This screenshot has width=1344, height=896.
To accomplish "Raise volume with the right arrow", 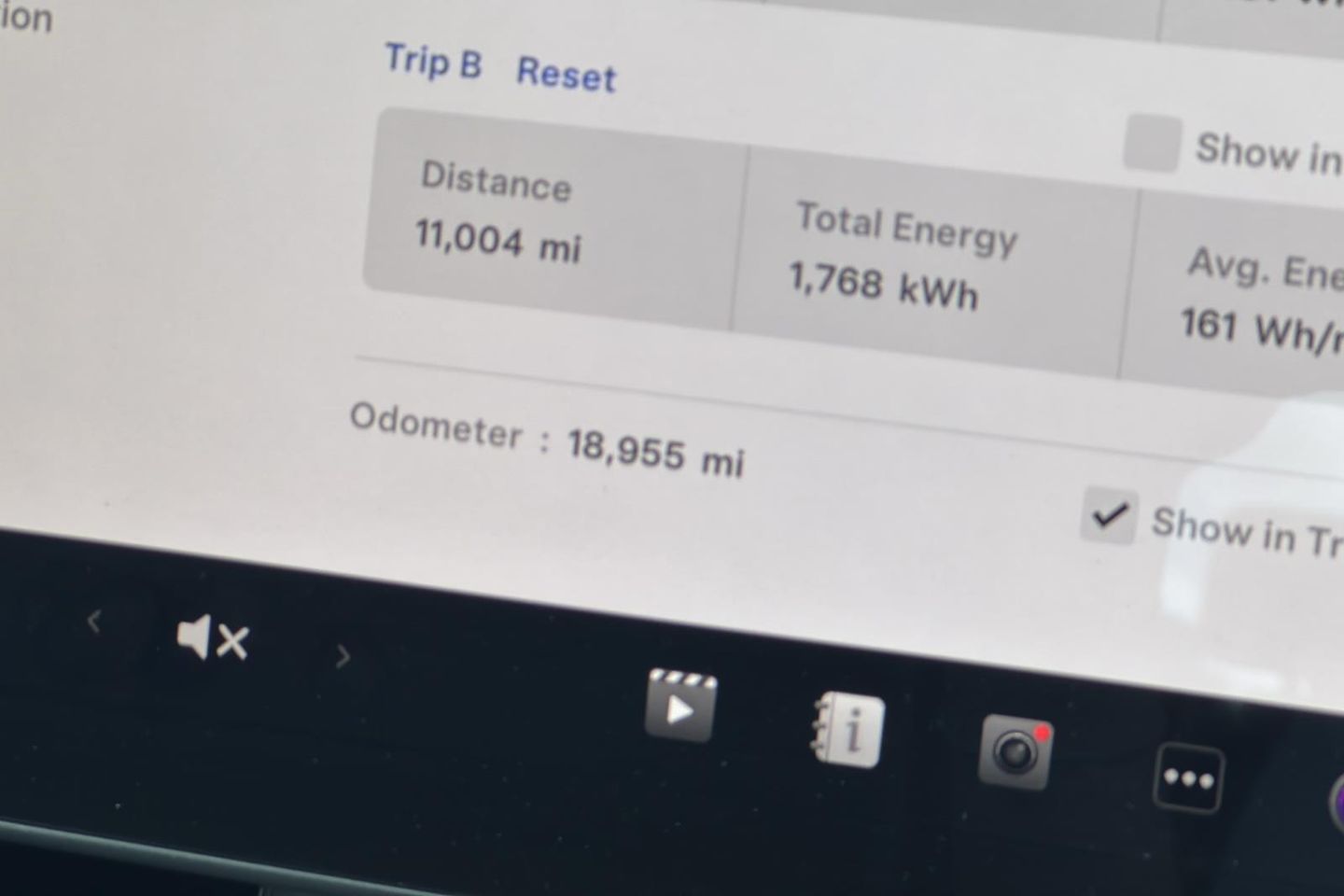I will tap(343, 657).
